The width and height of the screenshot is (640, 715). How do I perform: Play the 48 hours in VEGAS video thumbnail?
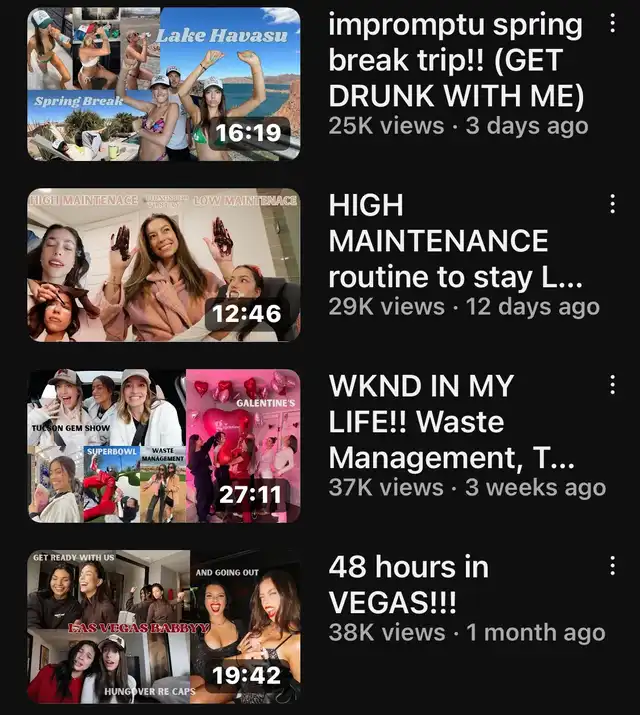coord(163,627)
